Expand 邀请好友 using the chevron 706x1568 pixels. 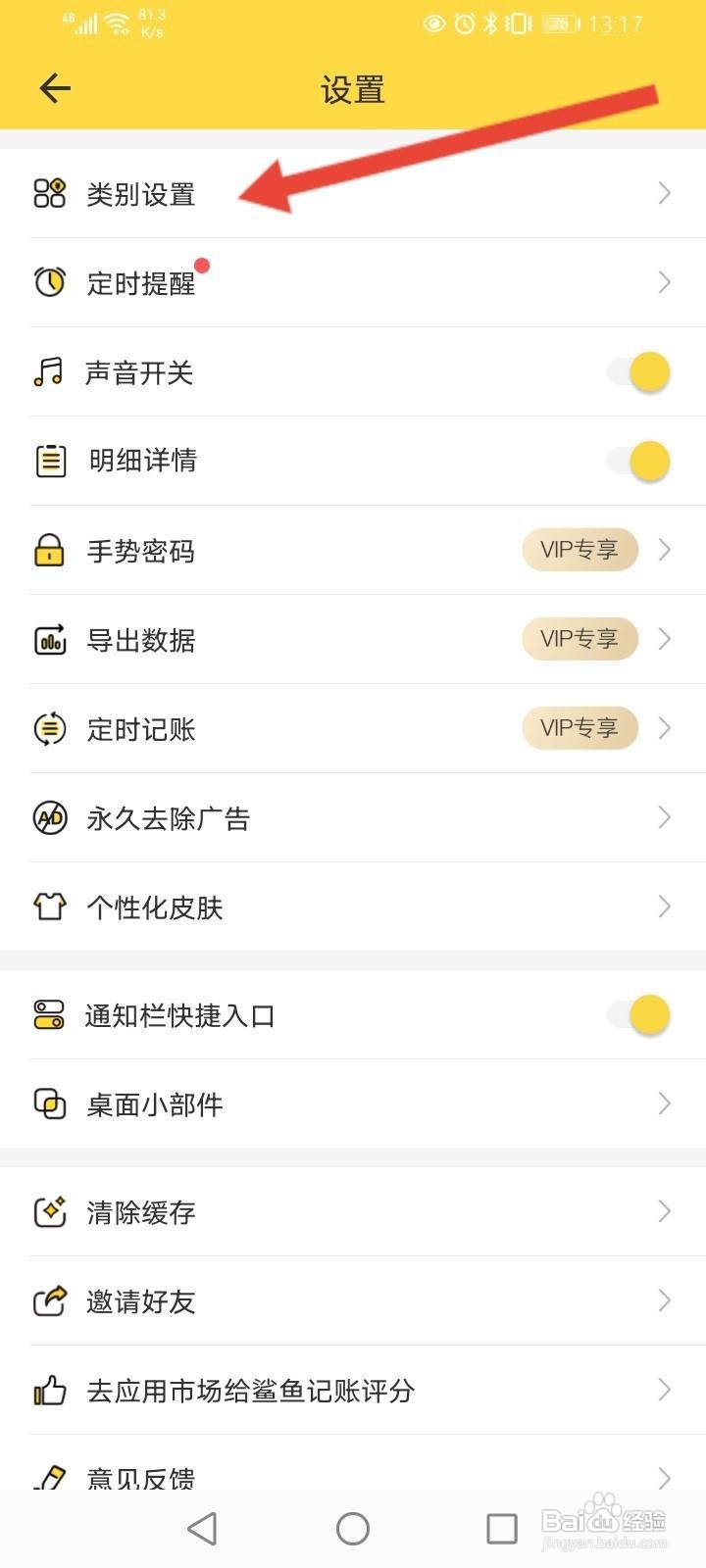664,1301
